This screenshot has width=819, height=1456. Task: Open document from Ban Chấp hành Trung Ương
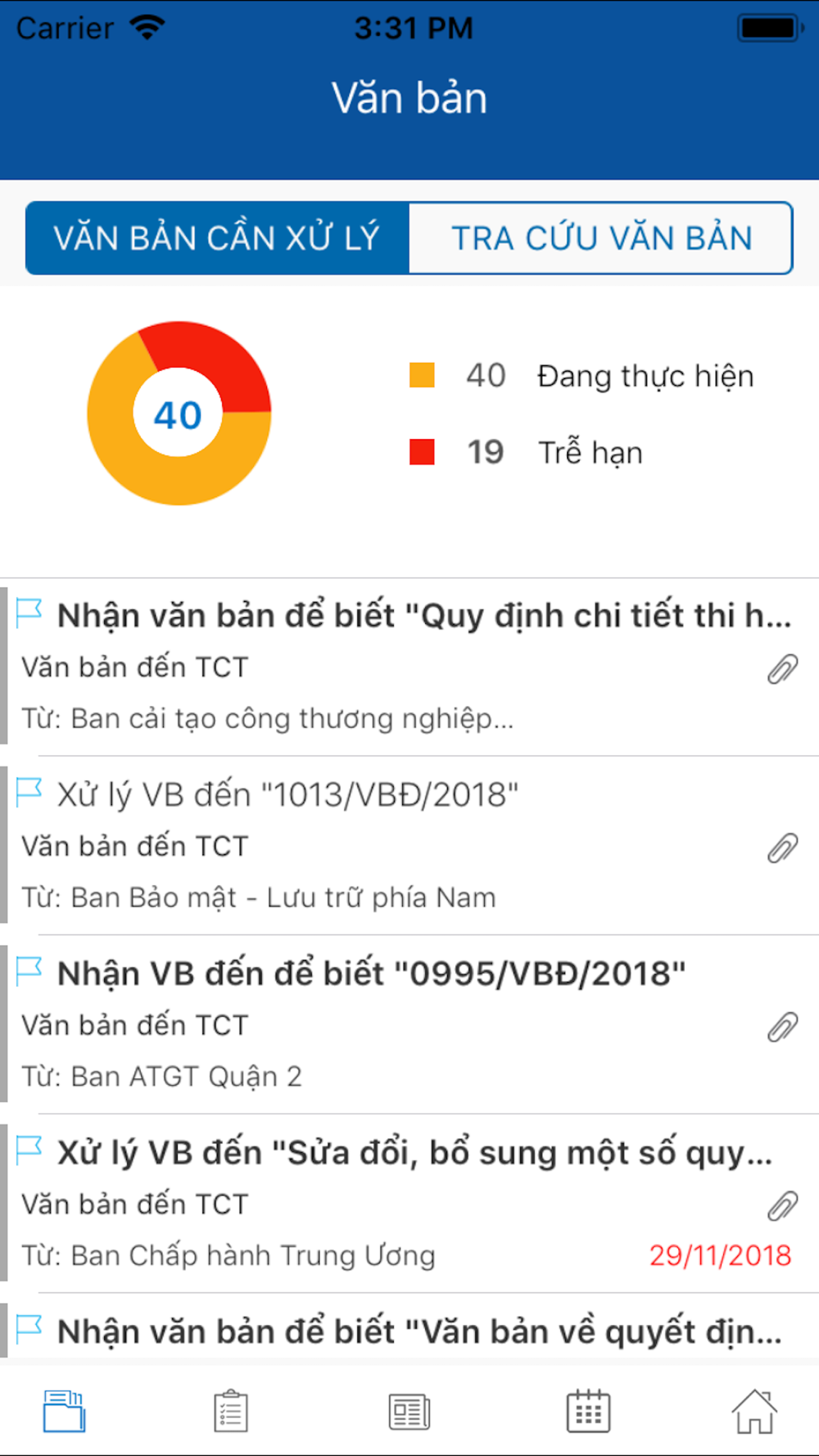click(409, 1203)
